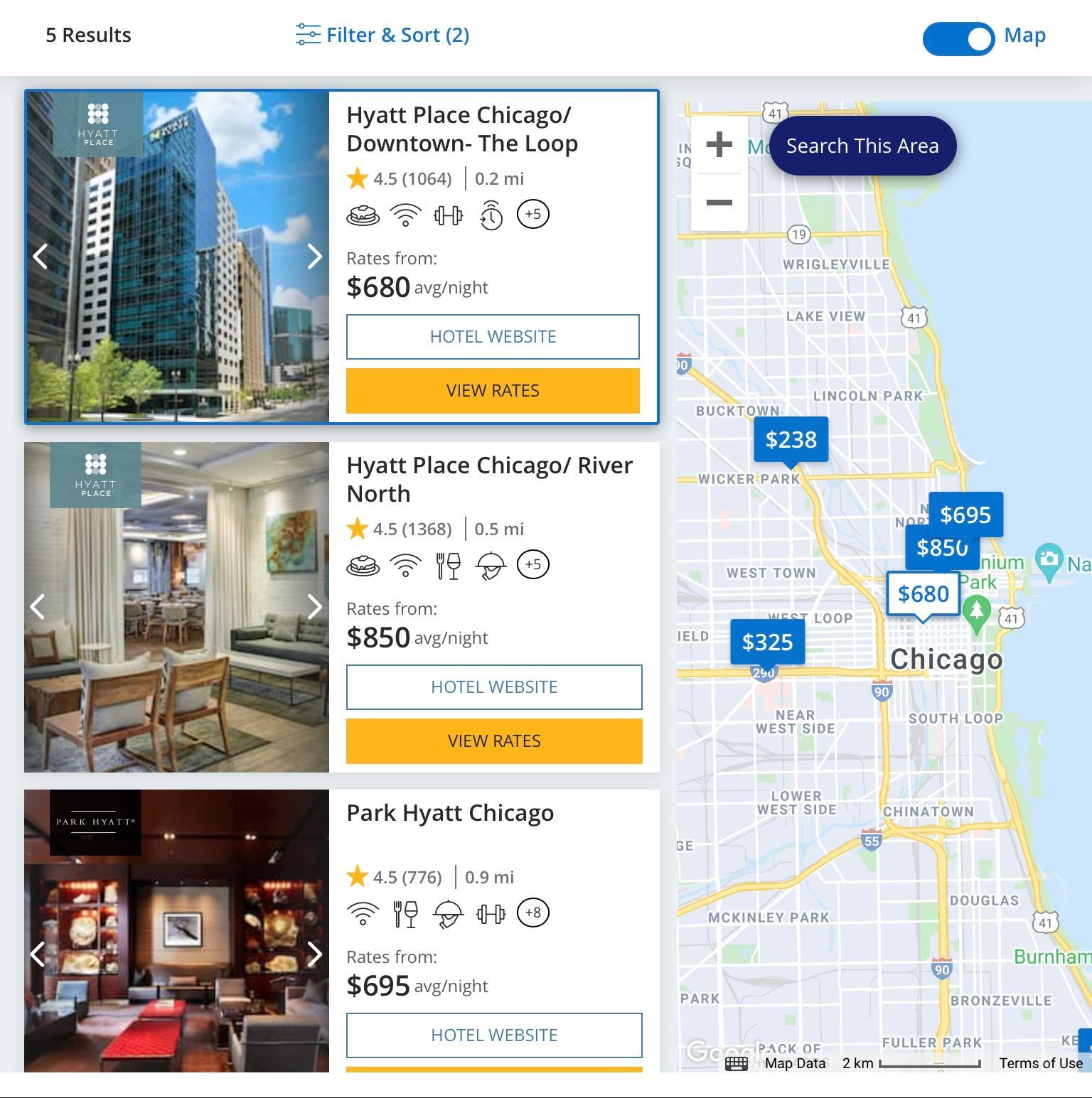Search This Area on the map
The image size is (1092, 1098).
(x=862, y=146)
